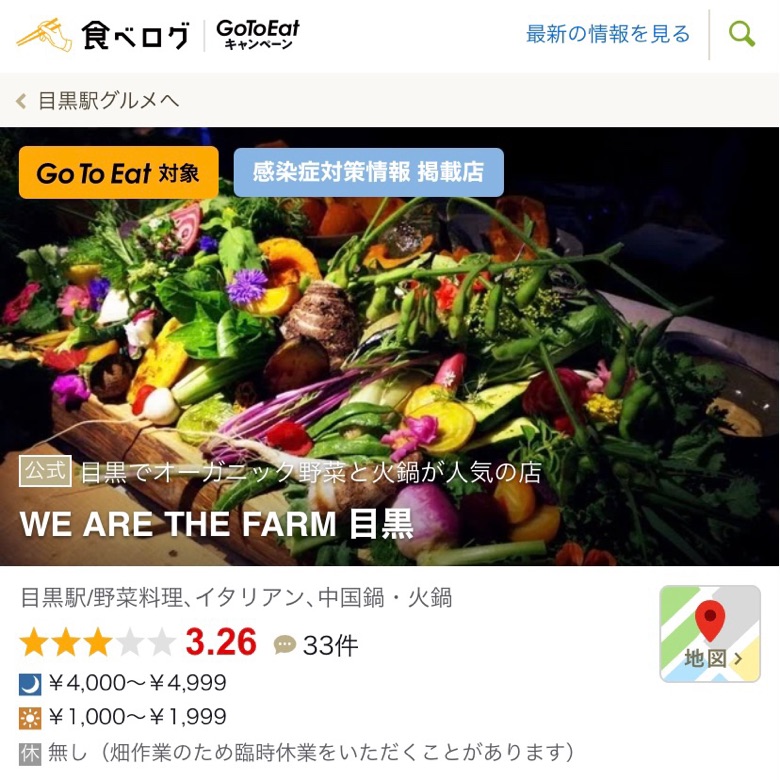Viewport: 780px width, 780px height.
Task: Open the 地図 map button
Action: 710,634
